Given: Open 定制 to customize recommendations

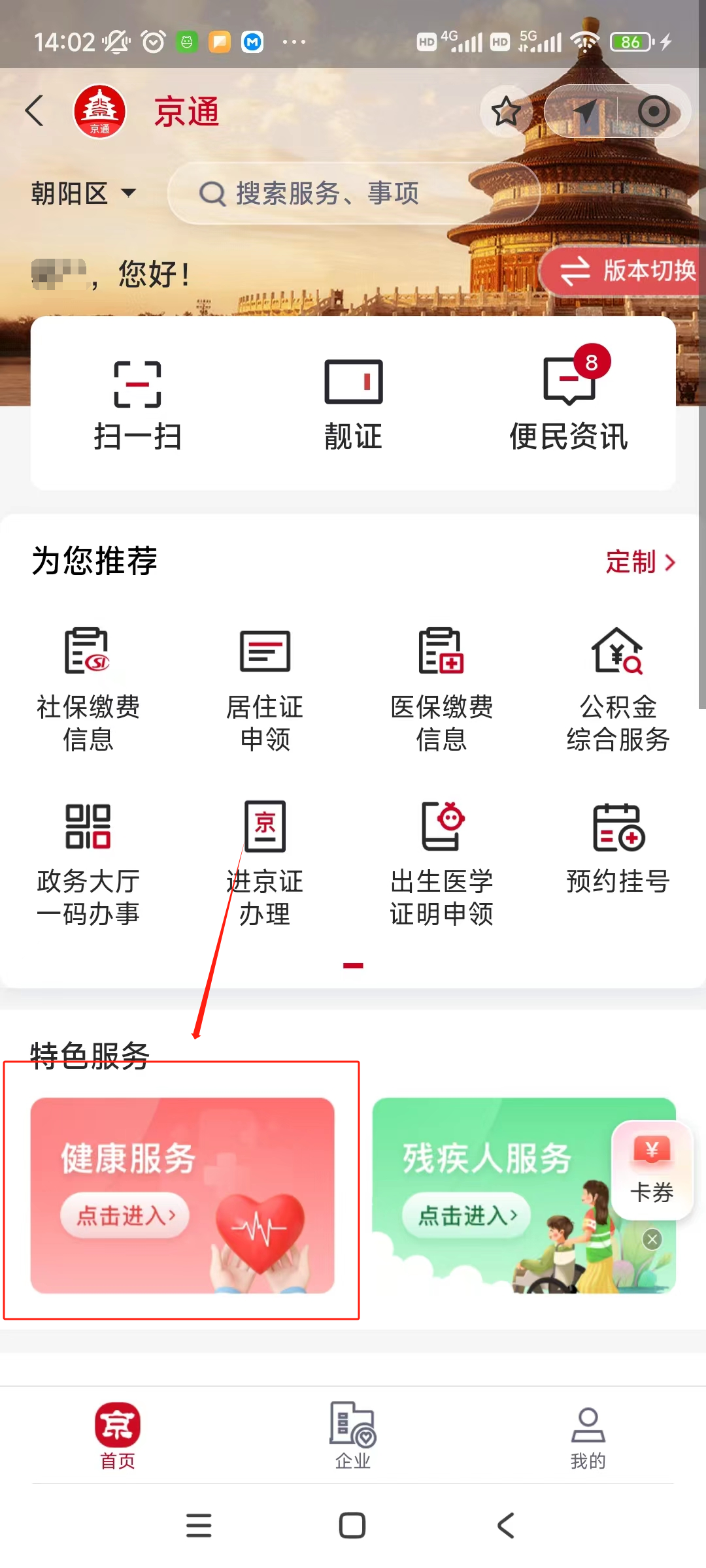Looking at the screenshot, I should [640, 562].
